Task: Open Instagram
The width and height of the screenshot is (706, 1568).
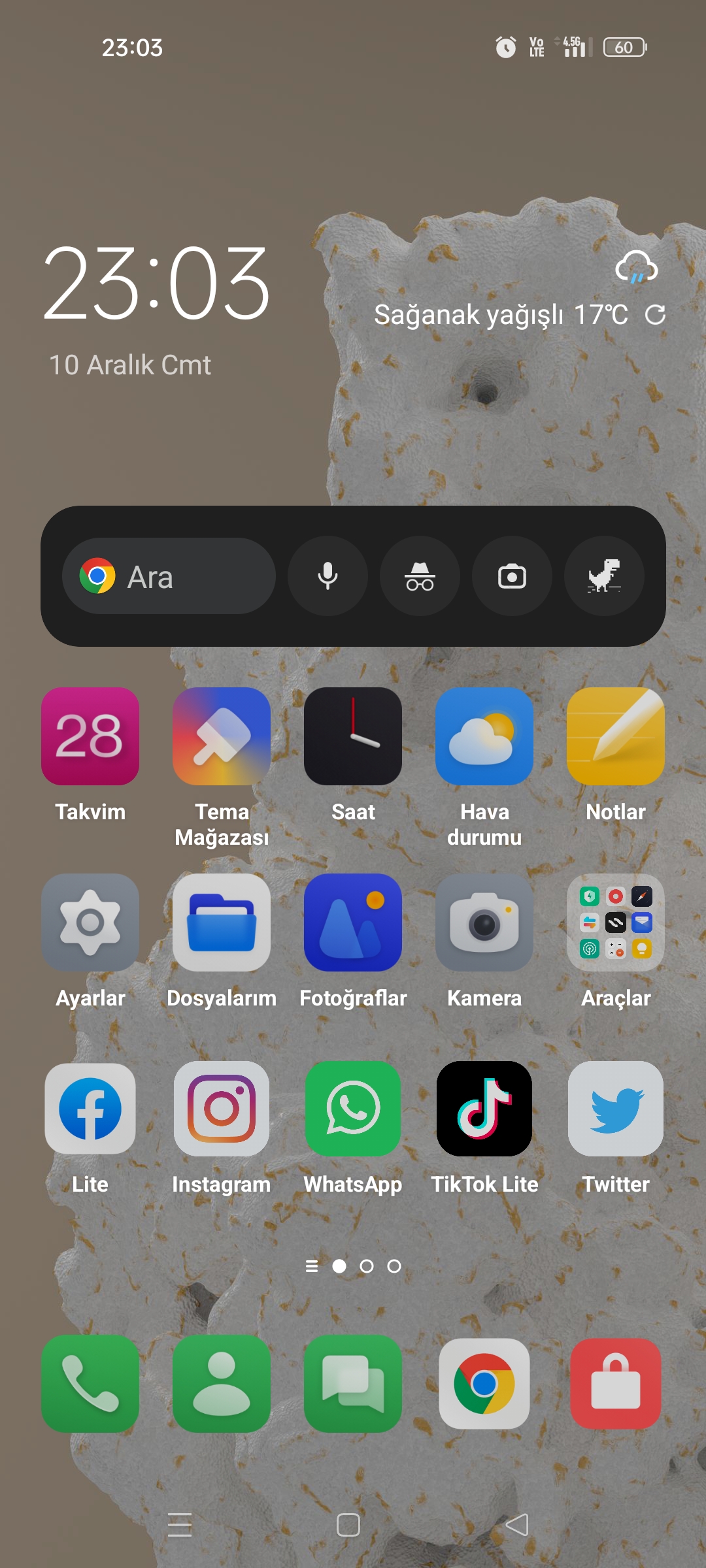Action: coord(222,1109)
